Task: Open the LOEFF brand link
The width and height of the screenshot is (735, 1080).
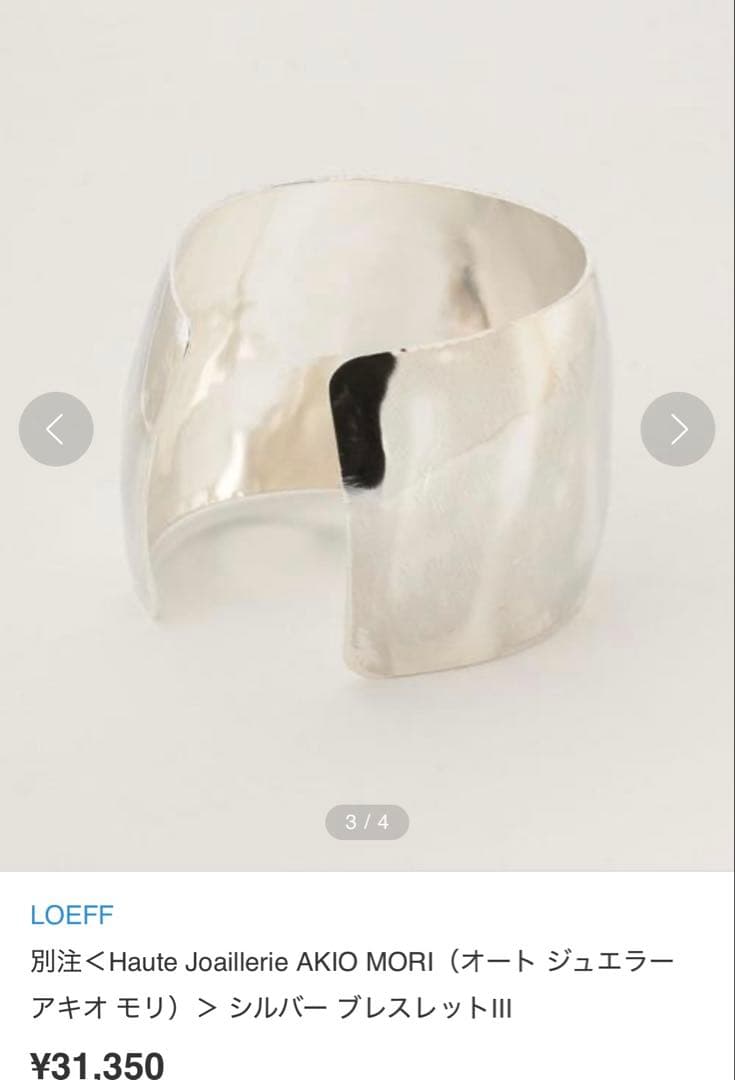Action: (71, 914)
